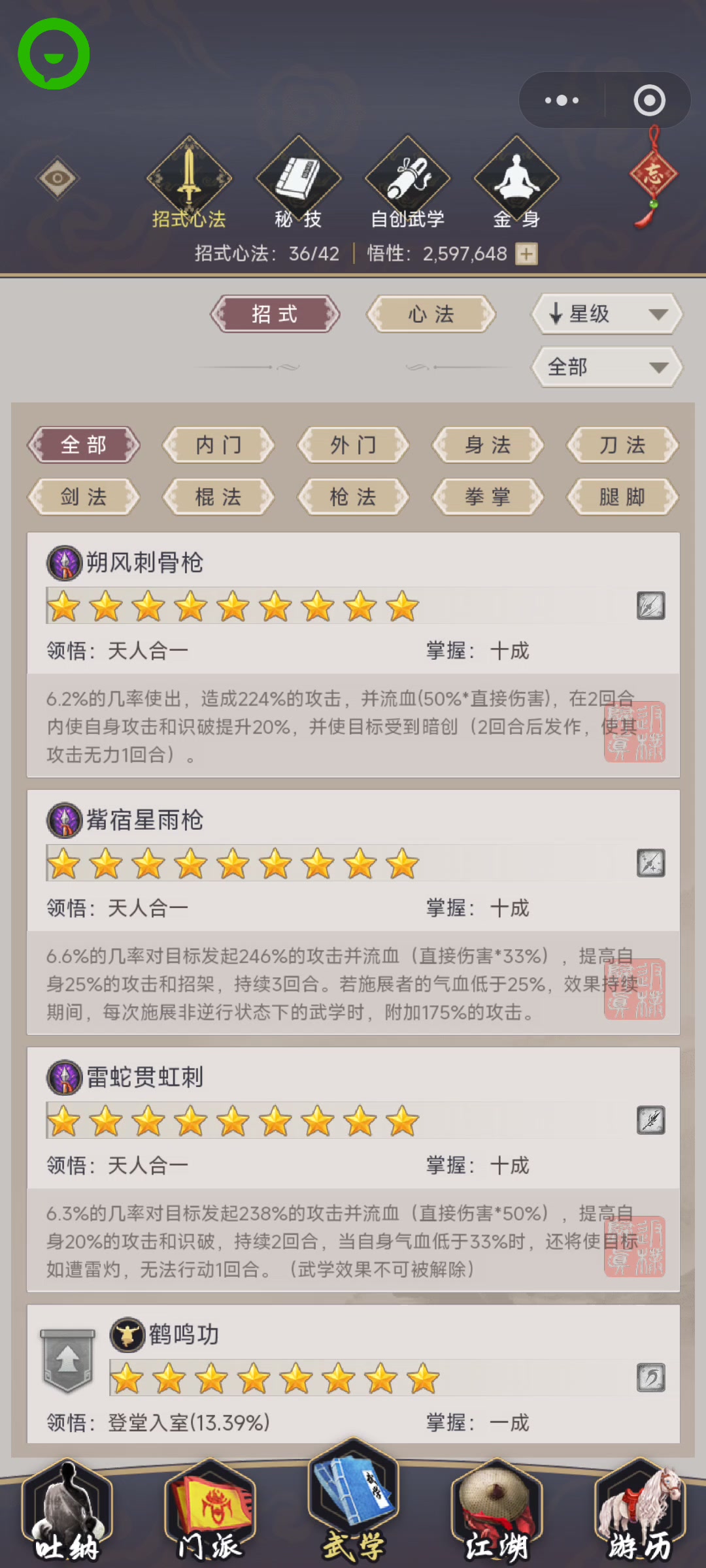The image size is (706, 1568).
Task: Go to the 吐纳 tab
Action: tap(67, 1516)
